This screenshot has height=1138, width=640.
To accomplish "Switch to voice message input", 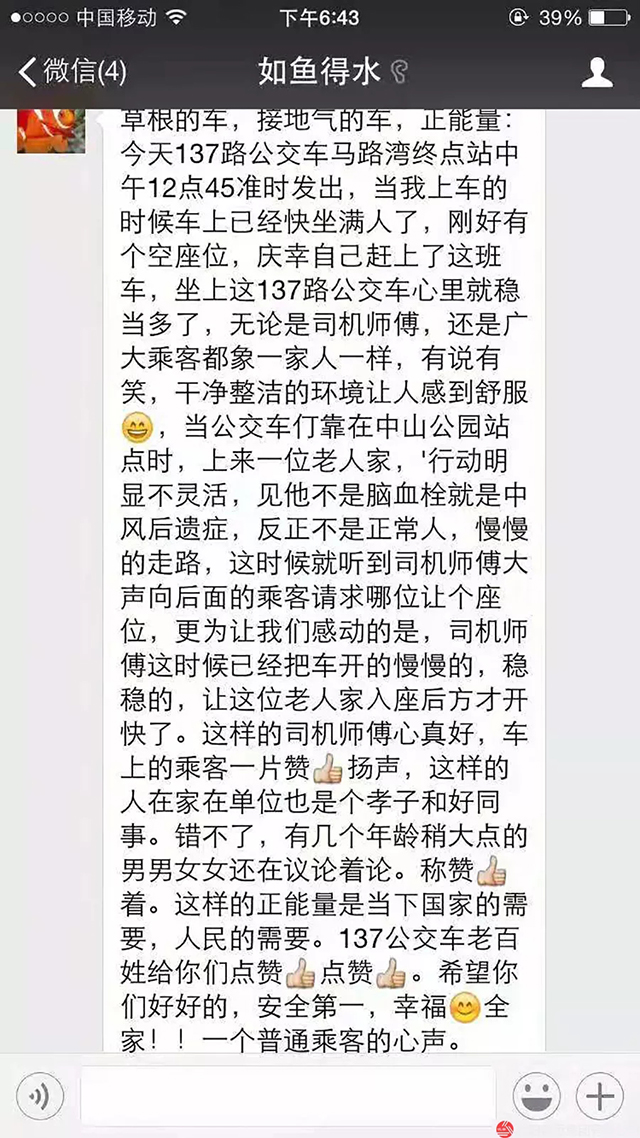I will point(39,1097).
